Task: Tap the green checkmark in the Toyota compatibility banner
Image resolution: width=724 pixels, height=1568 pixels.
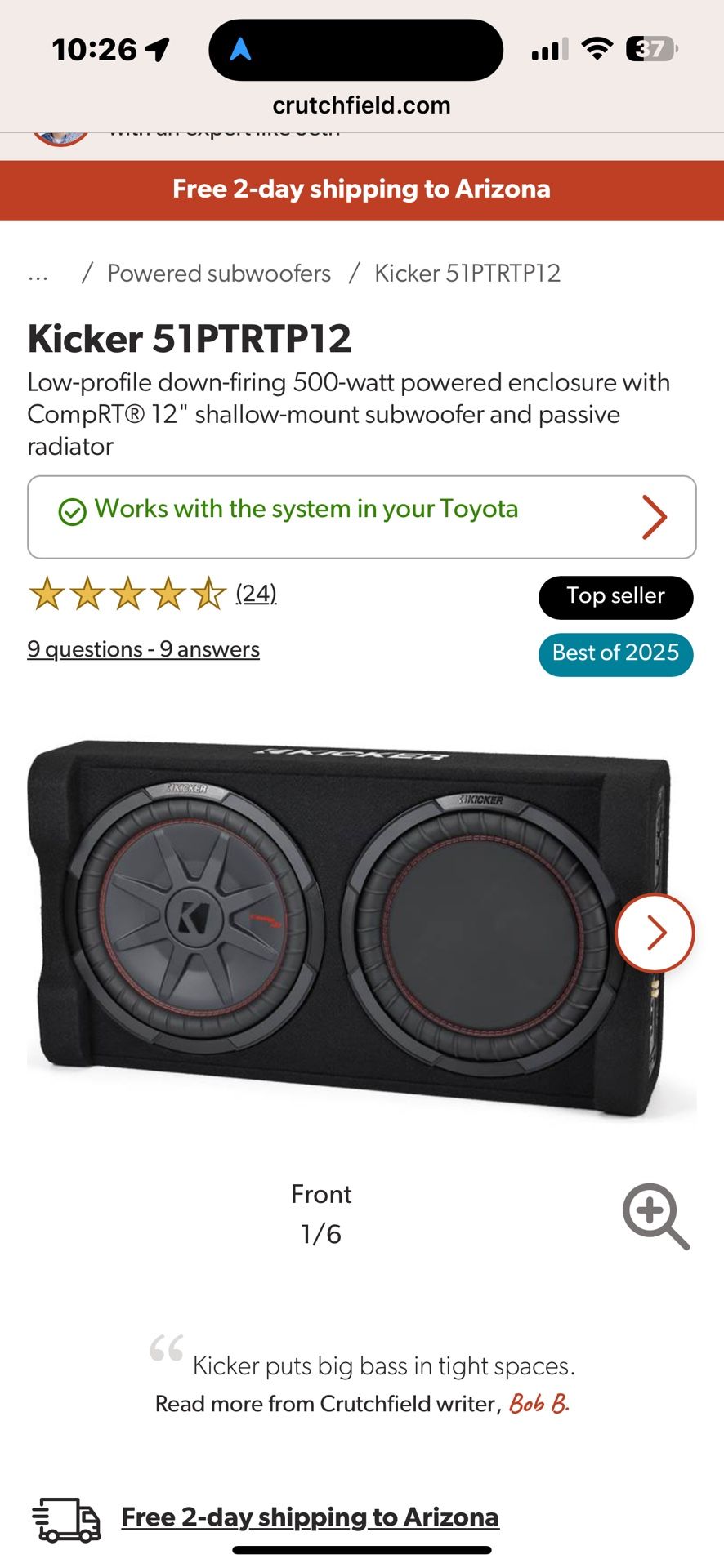Action: 69,509
